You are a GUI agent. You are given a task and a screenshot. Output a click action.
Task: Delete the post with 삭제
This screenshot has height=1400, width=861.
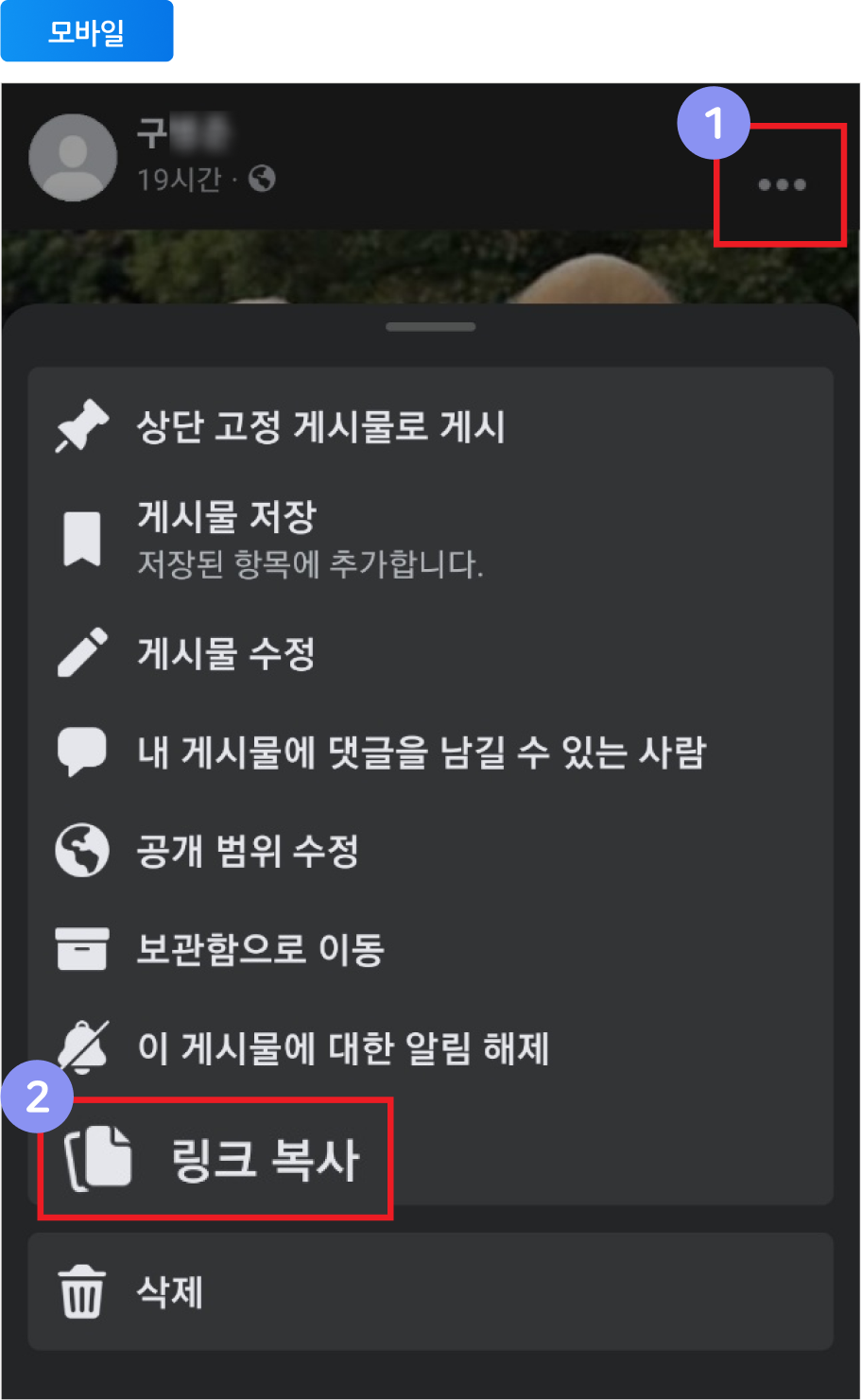170,1291
